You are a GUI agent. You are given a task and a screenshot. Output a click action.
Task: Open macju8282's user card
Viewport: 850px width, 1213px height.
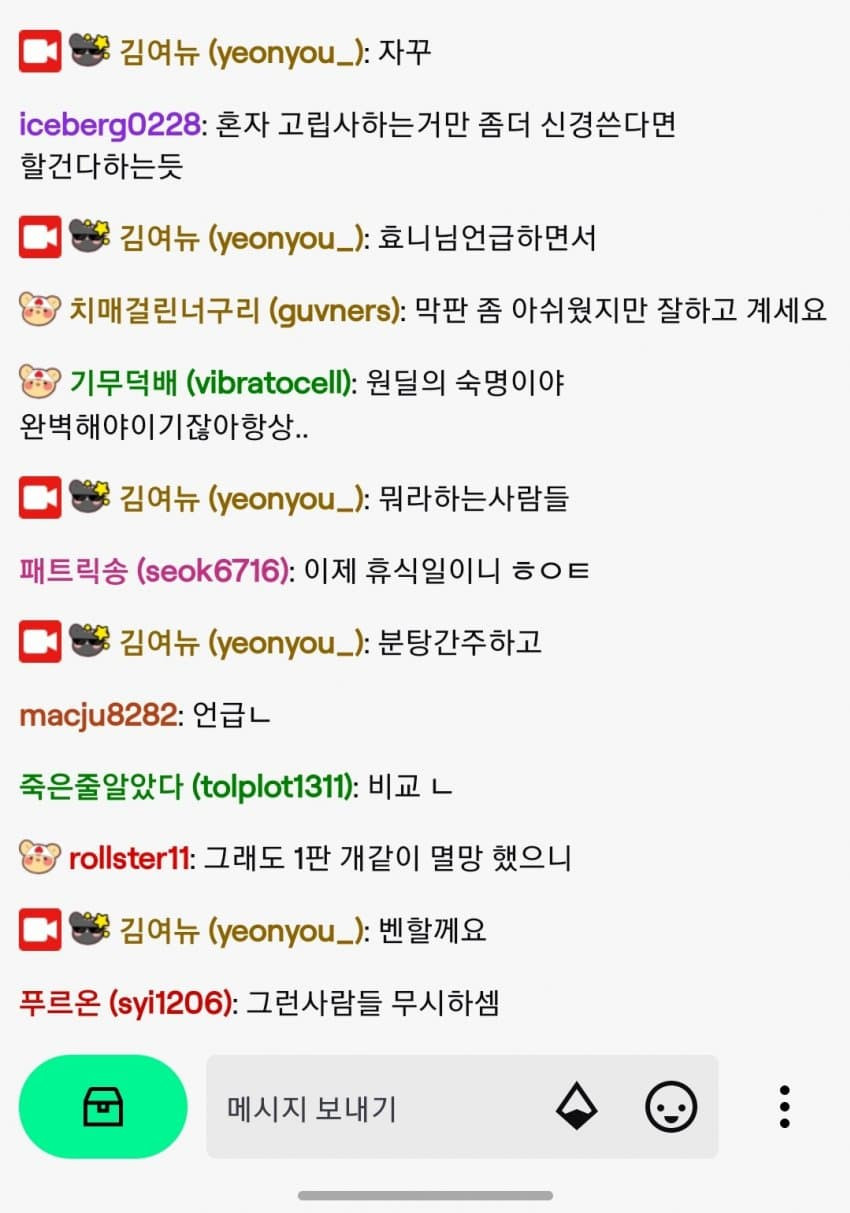98,715
